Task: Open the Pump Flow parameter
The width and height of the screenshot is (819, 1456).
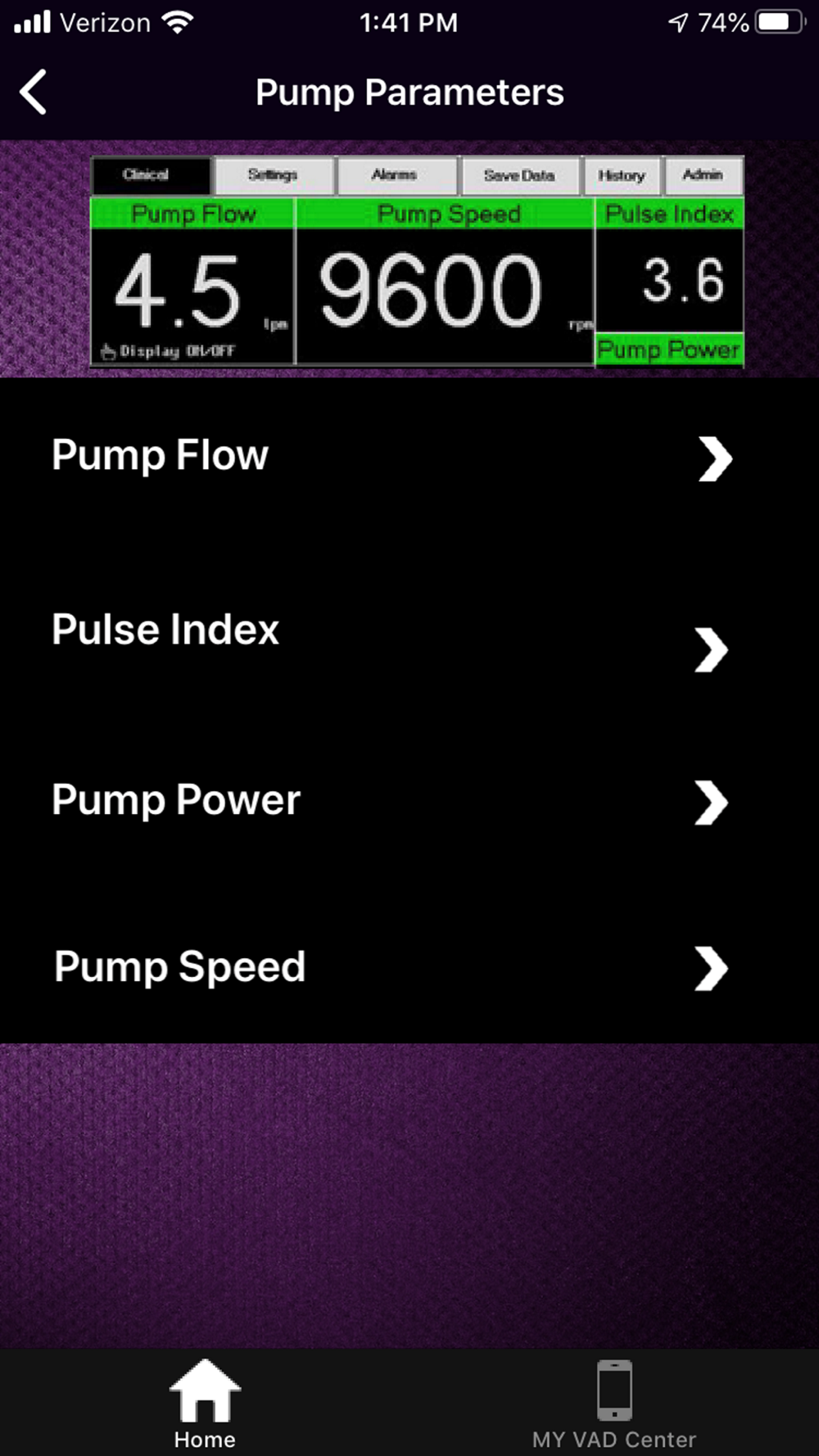Action: coord(393,457)
